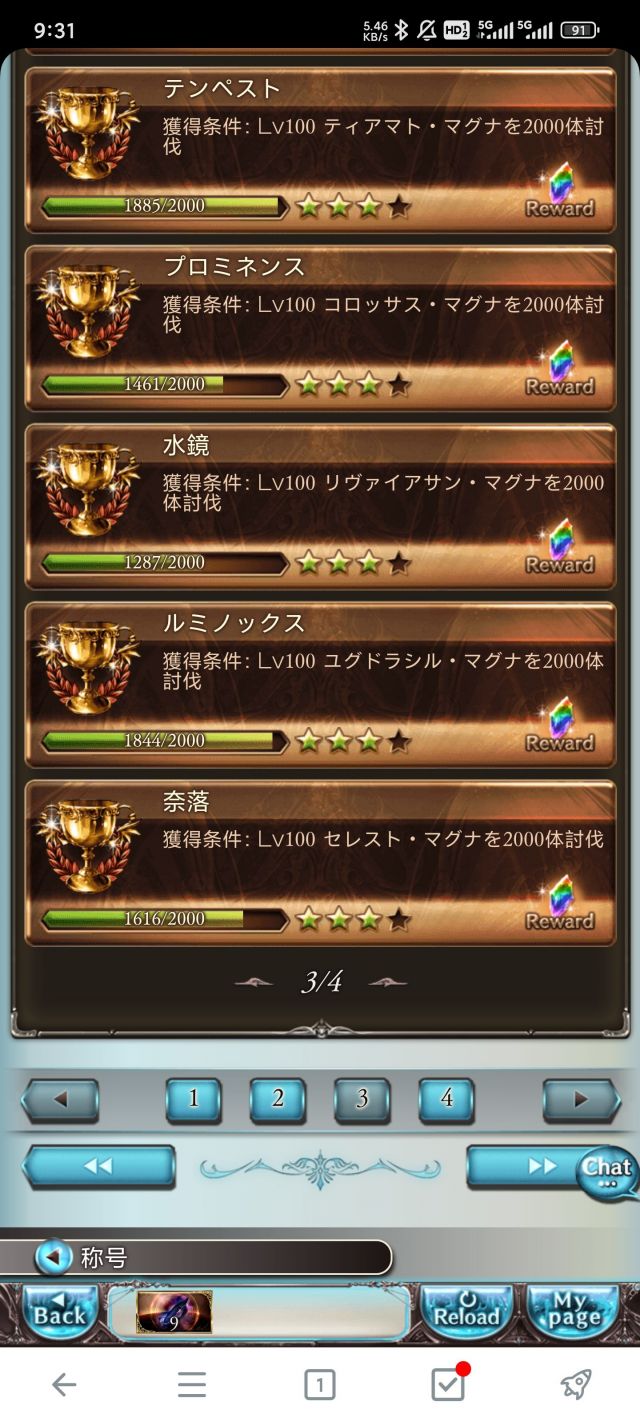Viewport: 640px width, 1422px height.
Task: Go to previous page with single left arrow
Action: 60,1100
